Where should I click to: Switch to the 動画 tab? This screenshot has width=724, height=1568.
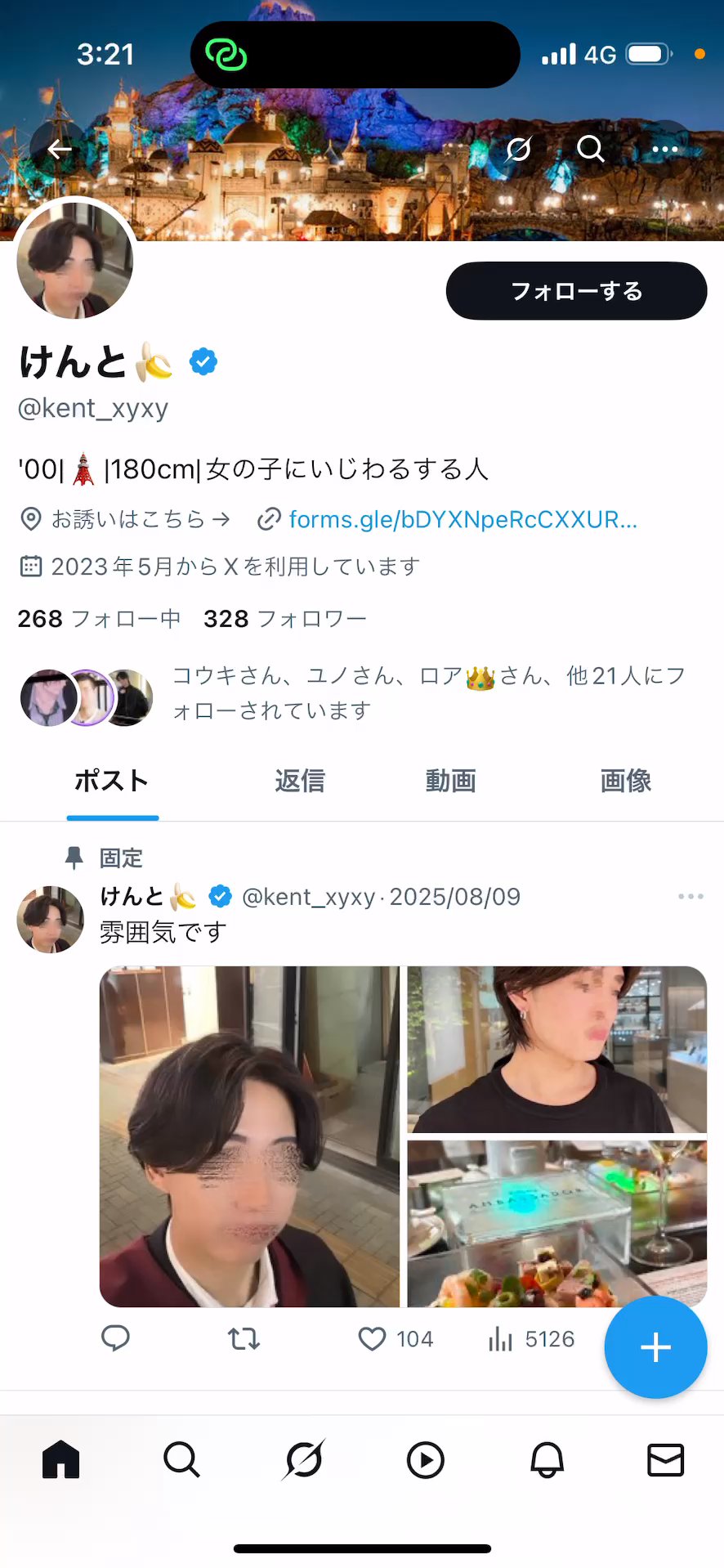pos(450,781)
